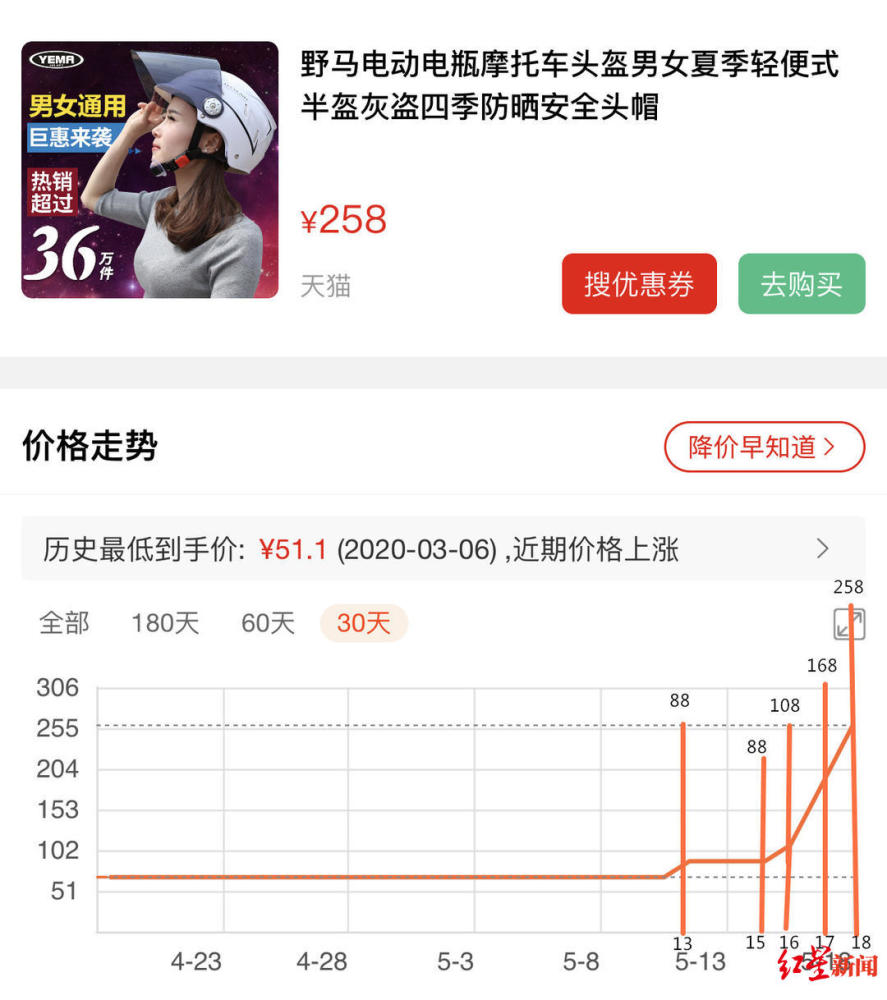
Task: Open 降价早知道 price-drop alert
Action: (x=763, y=447)
